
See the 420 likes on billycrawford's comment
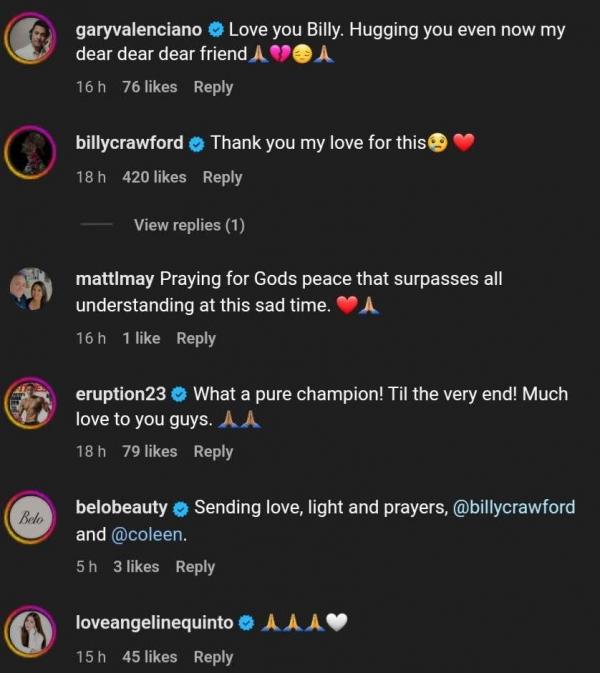(154, 177)
